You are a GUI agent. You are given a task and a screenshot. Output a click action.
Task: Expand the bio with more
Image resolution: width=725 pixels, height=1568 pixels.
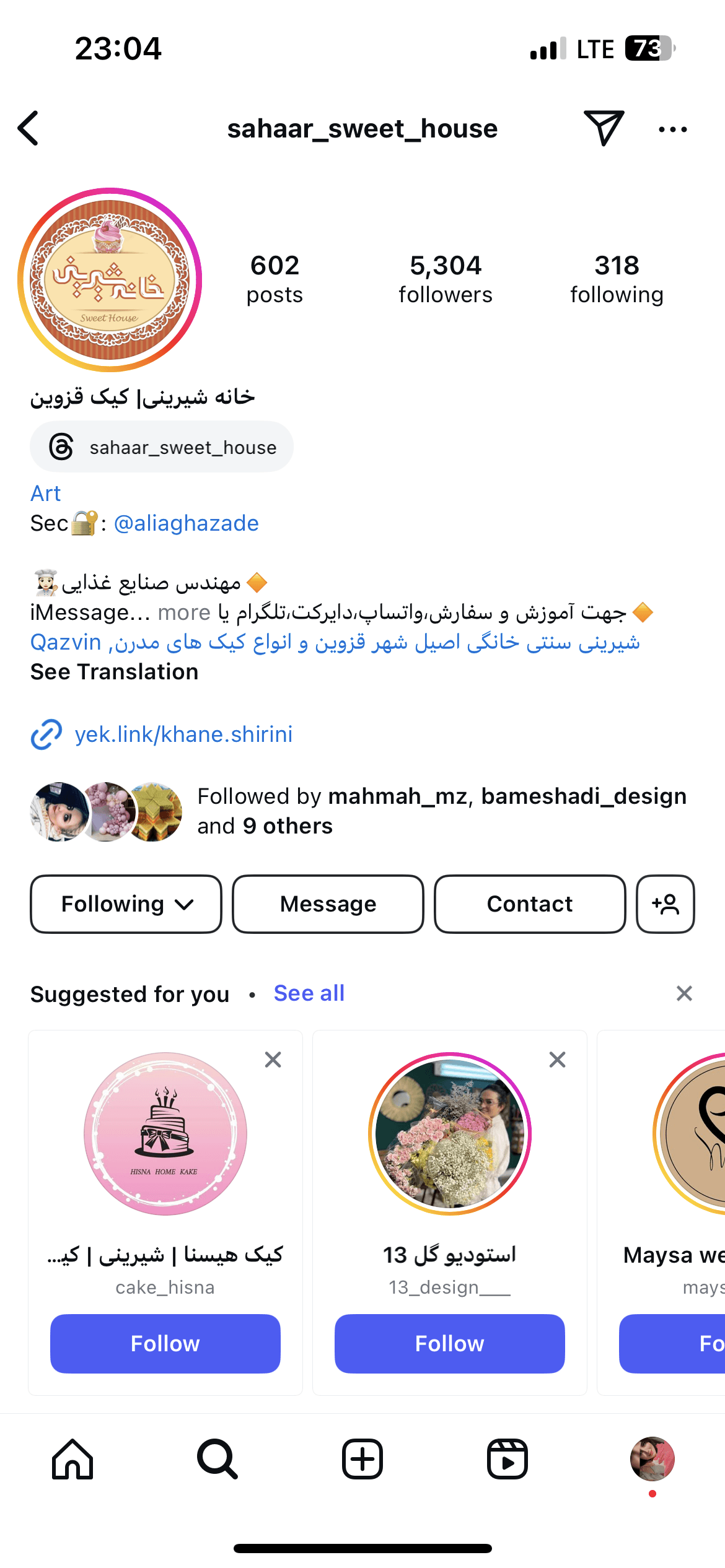(x=184, y=612)
